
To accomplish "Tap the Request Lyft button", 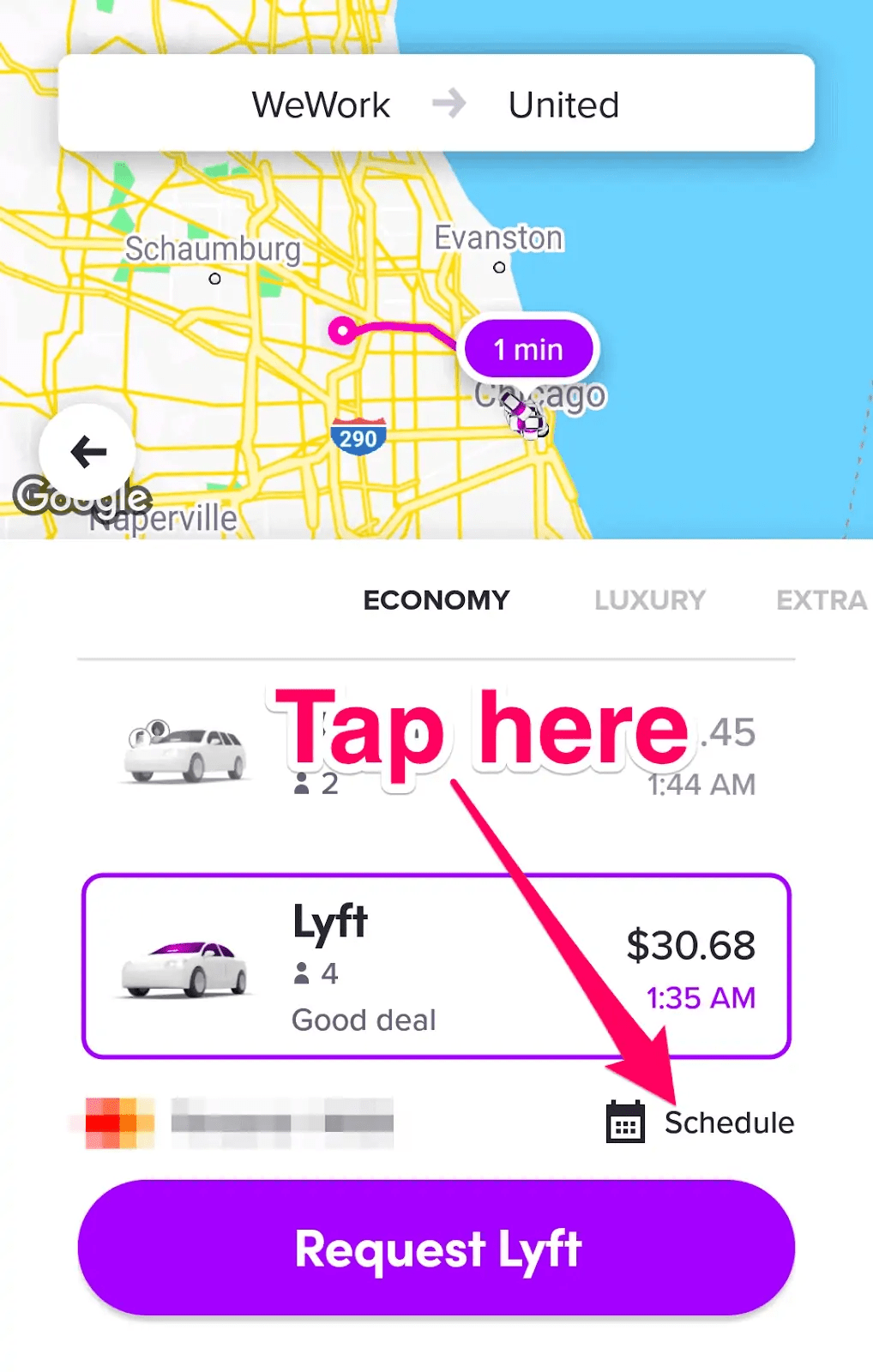I will tap(436, 1249).
